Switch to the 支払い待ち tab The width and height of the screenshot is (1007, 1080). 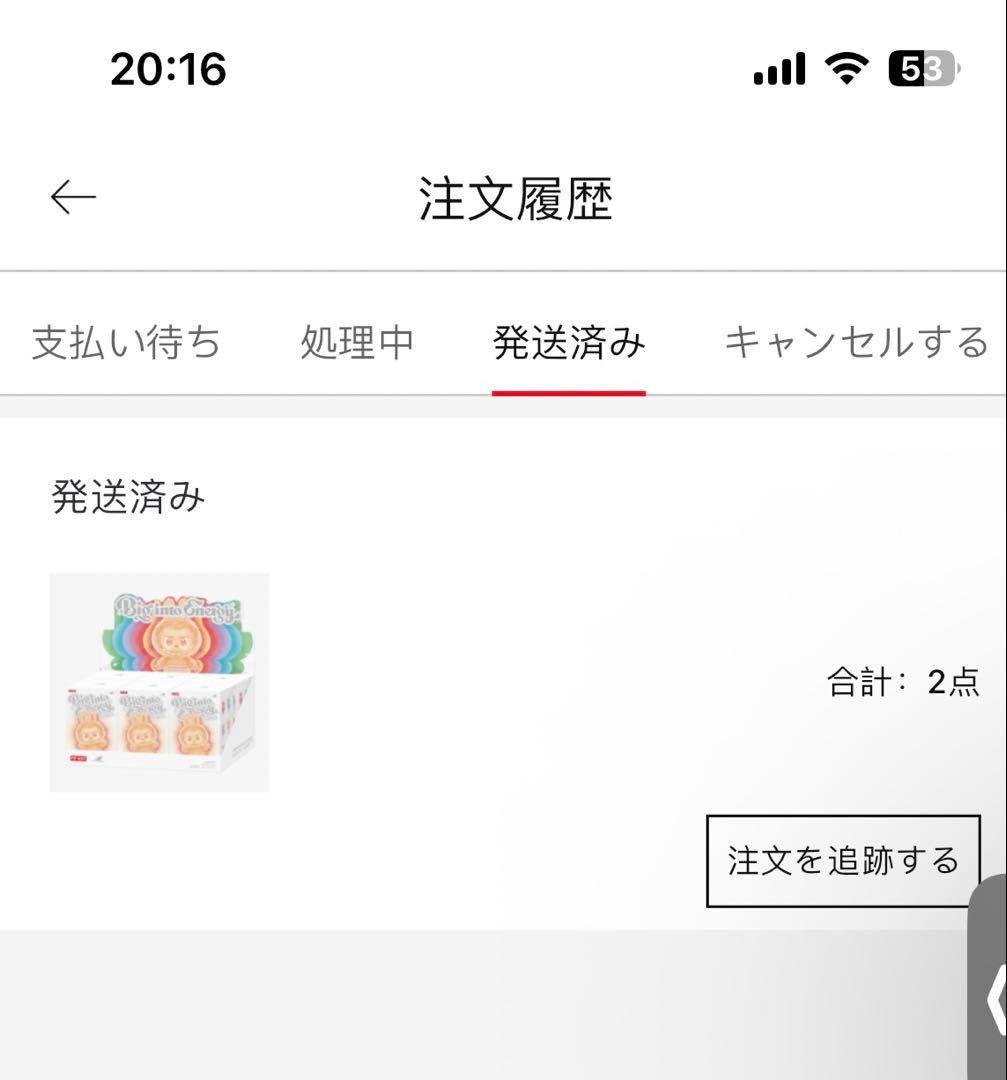click(127, 343)
